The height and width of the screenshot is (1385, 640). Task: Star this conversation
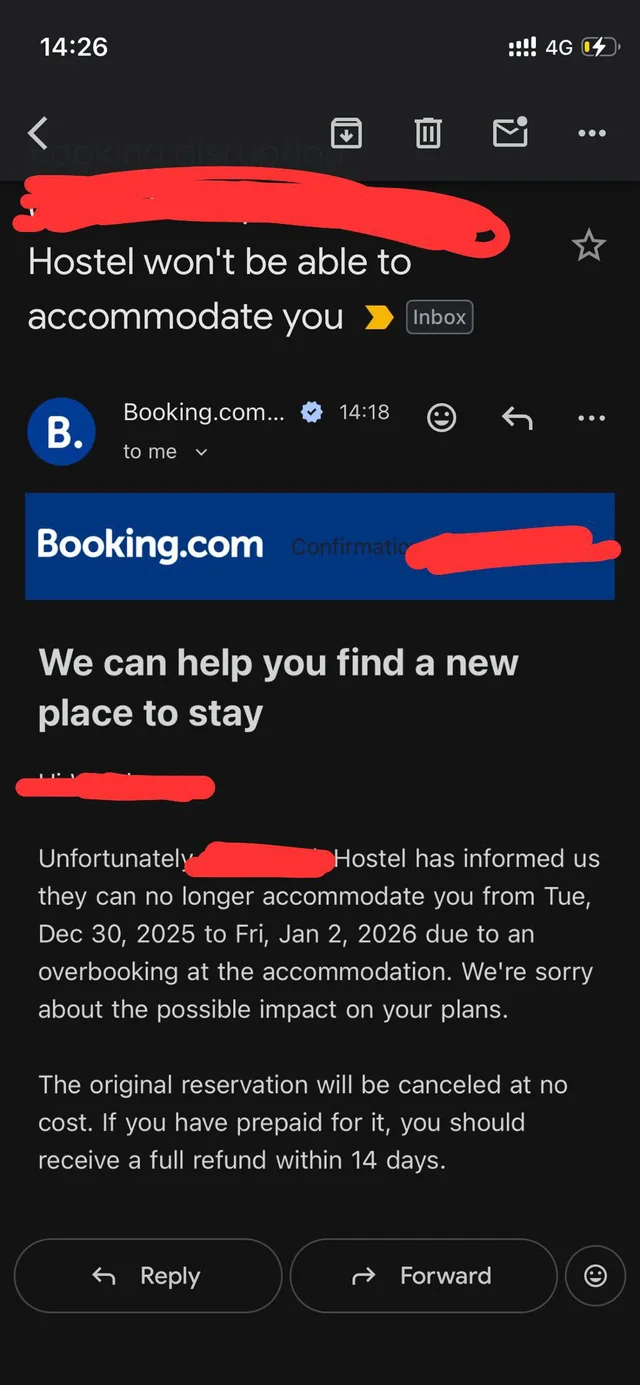[589, 245]
